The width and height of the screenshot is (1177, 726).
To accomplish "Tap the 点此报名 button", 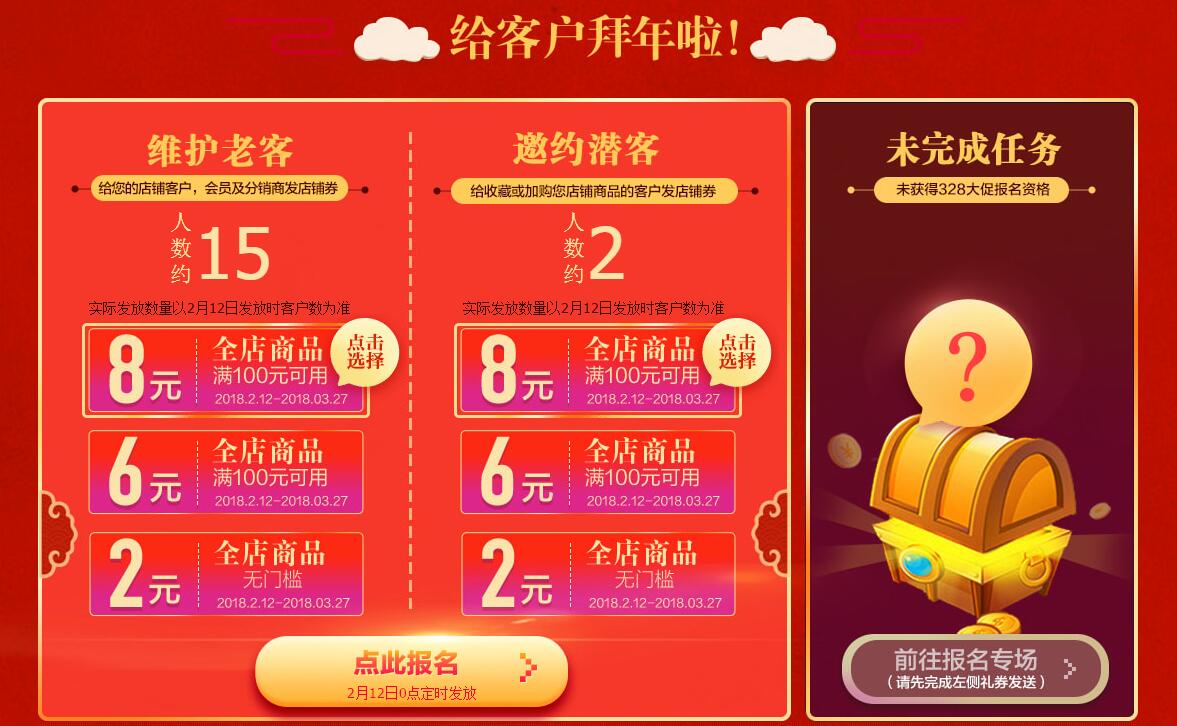I will (x=411, y=671).
